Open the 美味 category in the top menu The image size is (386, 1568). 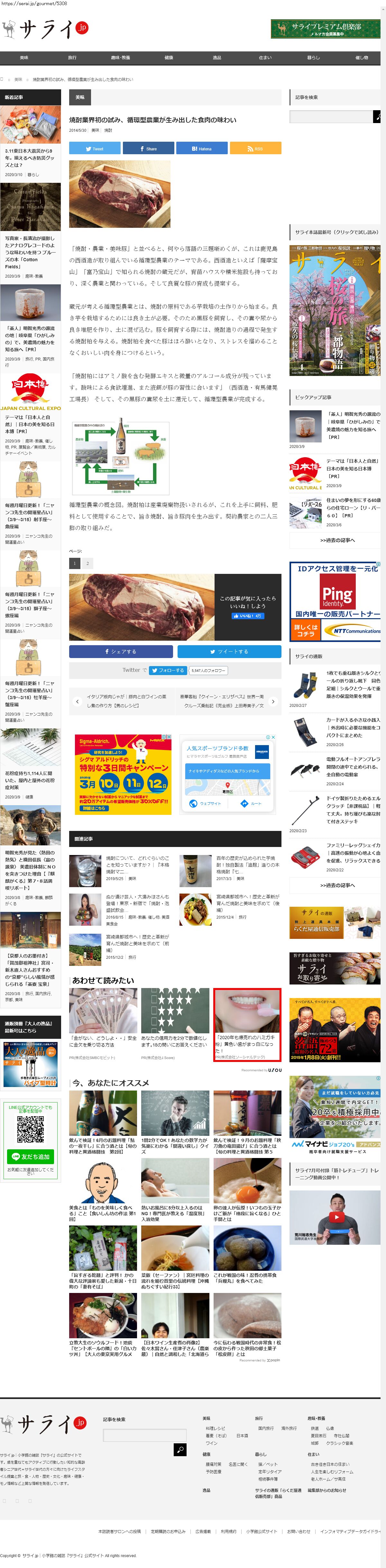point(24,58)
